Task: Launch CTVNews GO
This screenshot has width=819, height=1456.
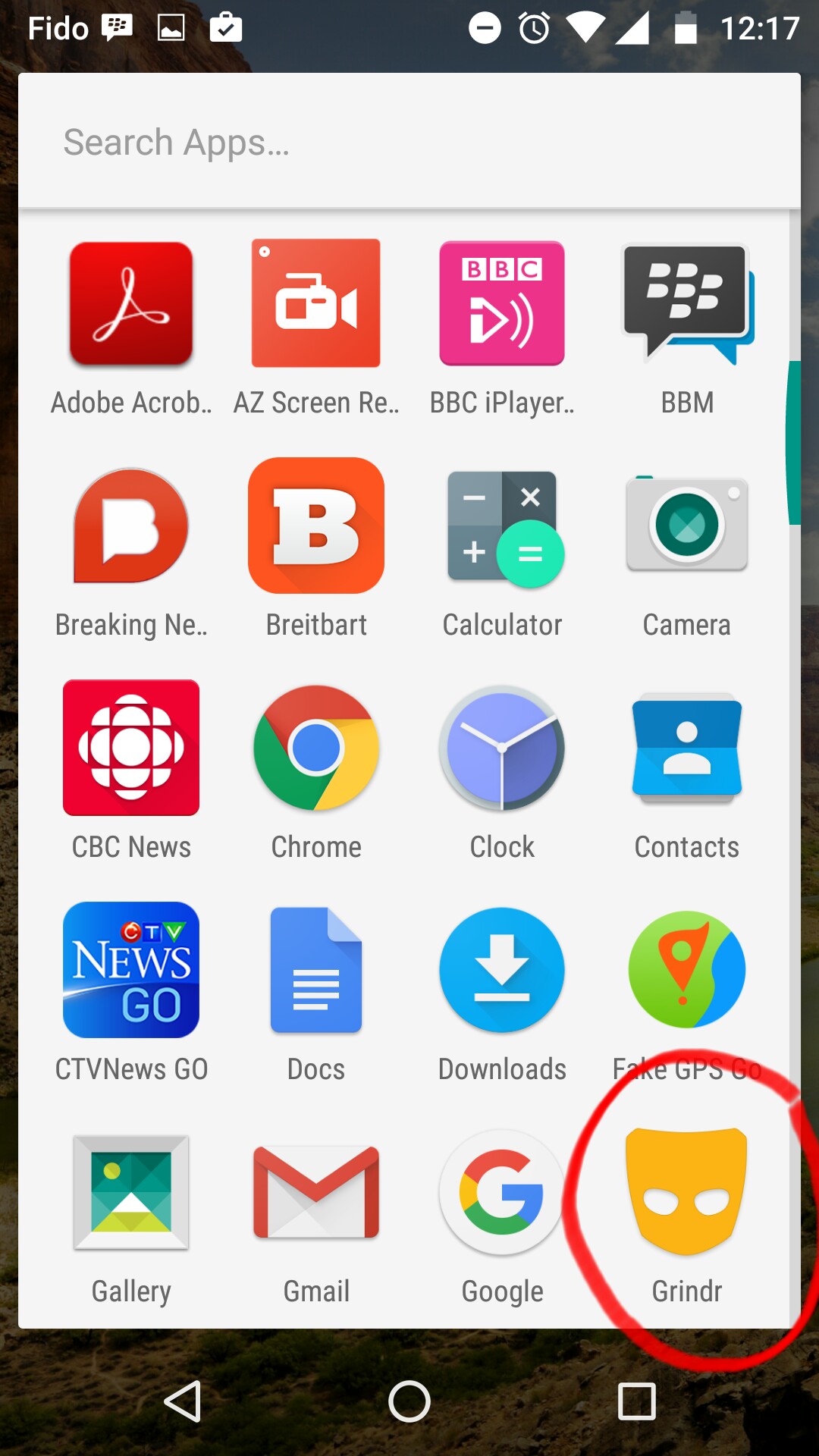Action: (131, 970)
